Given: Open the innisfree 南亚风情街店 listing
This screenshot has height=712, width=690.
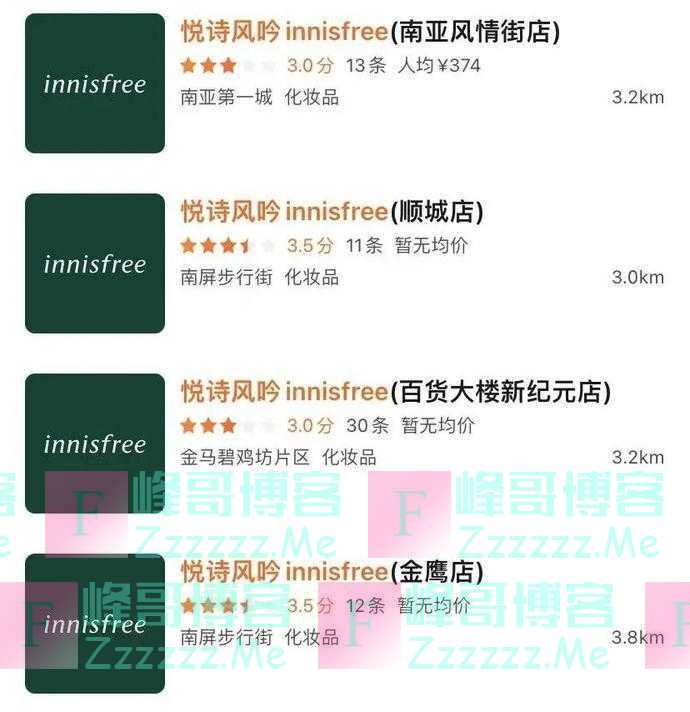Looking at the screenshot, I should click(x=370, y=33).
